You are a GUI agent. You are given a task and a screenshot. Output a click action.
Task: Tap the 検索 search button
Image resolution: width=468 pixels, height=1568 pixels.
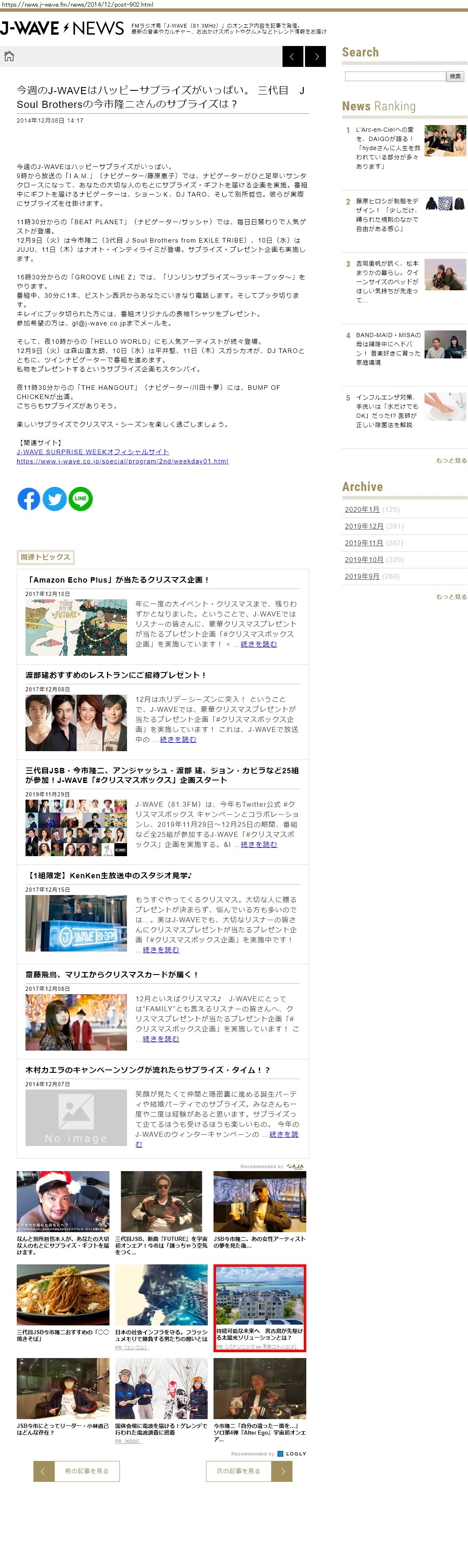pyautogui.click(x=455, y=77)
